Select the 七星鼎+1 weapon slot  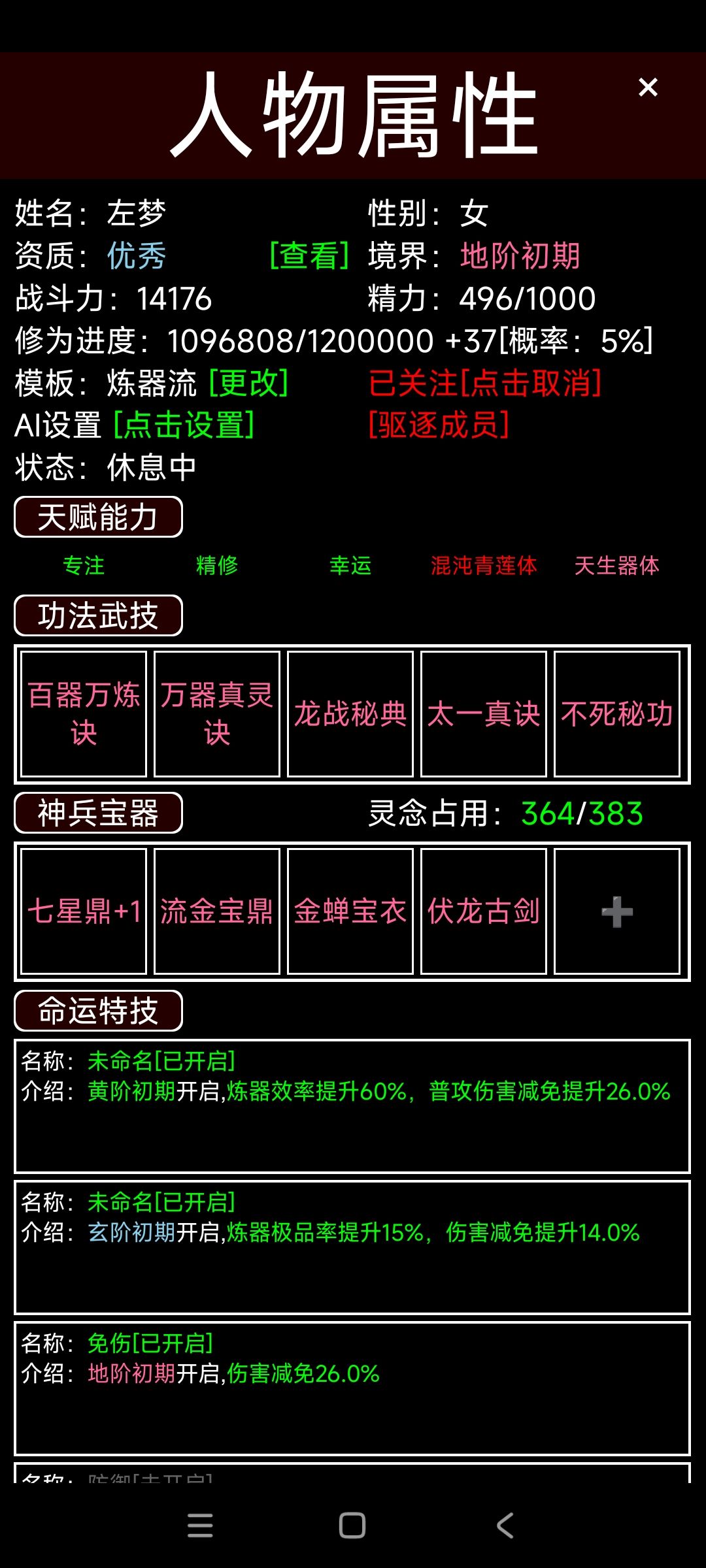[84, 911]
